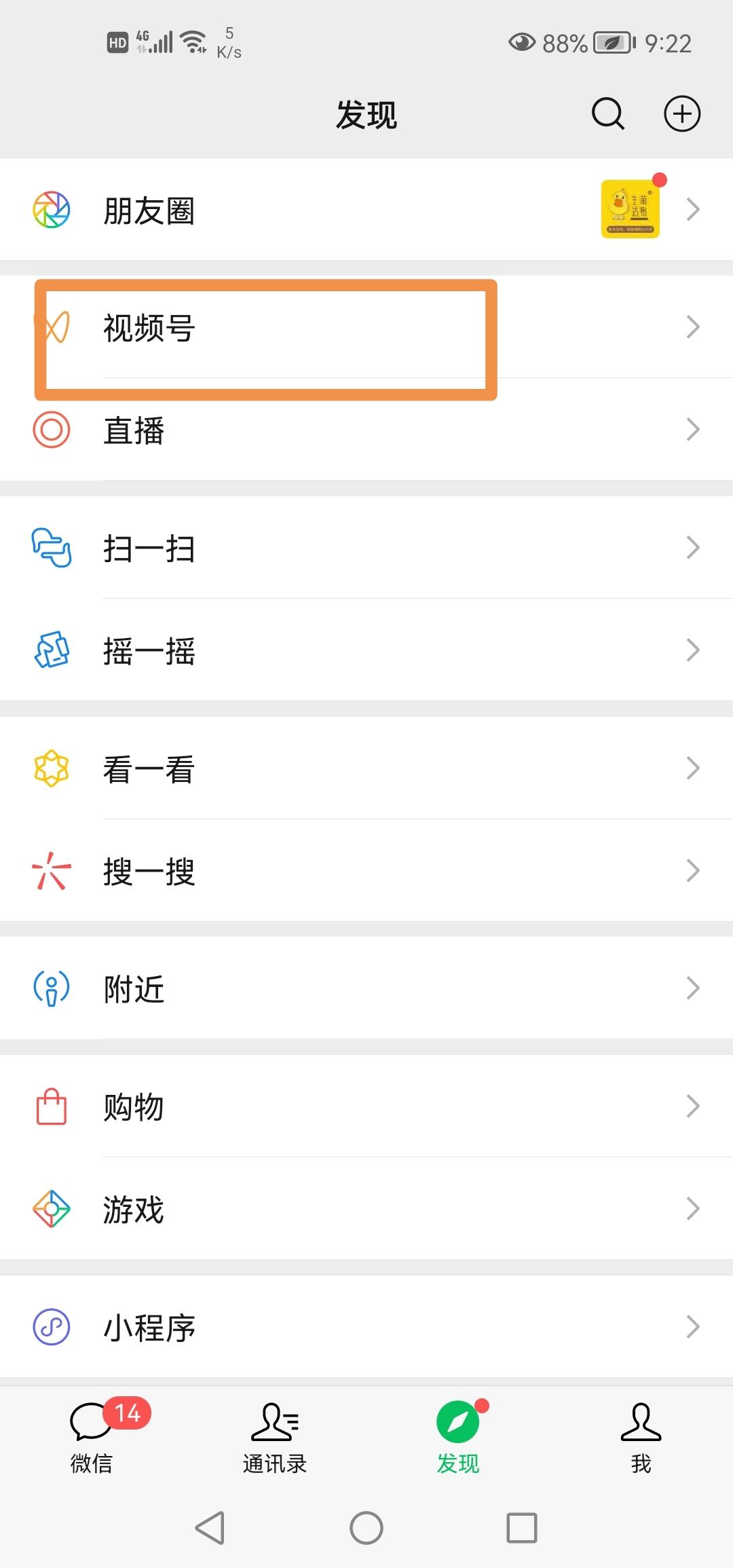
Task: Expand the 视频号 row chevron
Action: 693,328
